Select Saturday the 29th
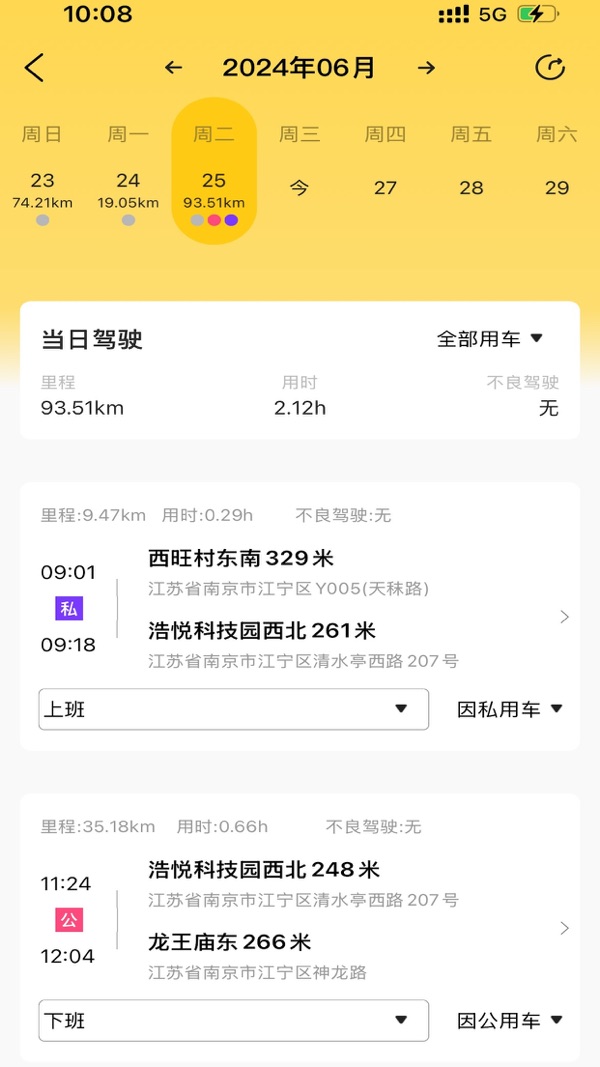Viewport: 600px width, 1067px height. (x=557, y=188)
